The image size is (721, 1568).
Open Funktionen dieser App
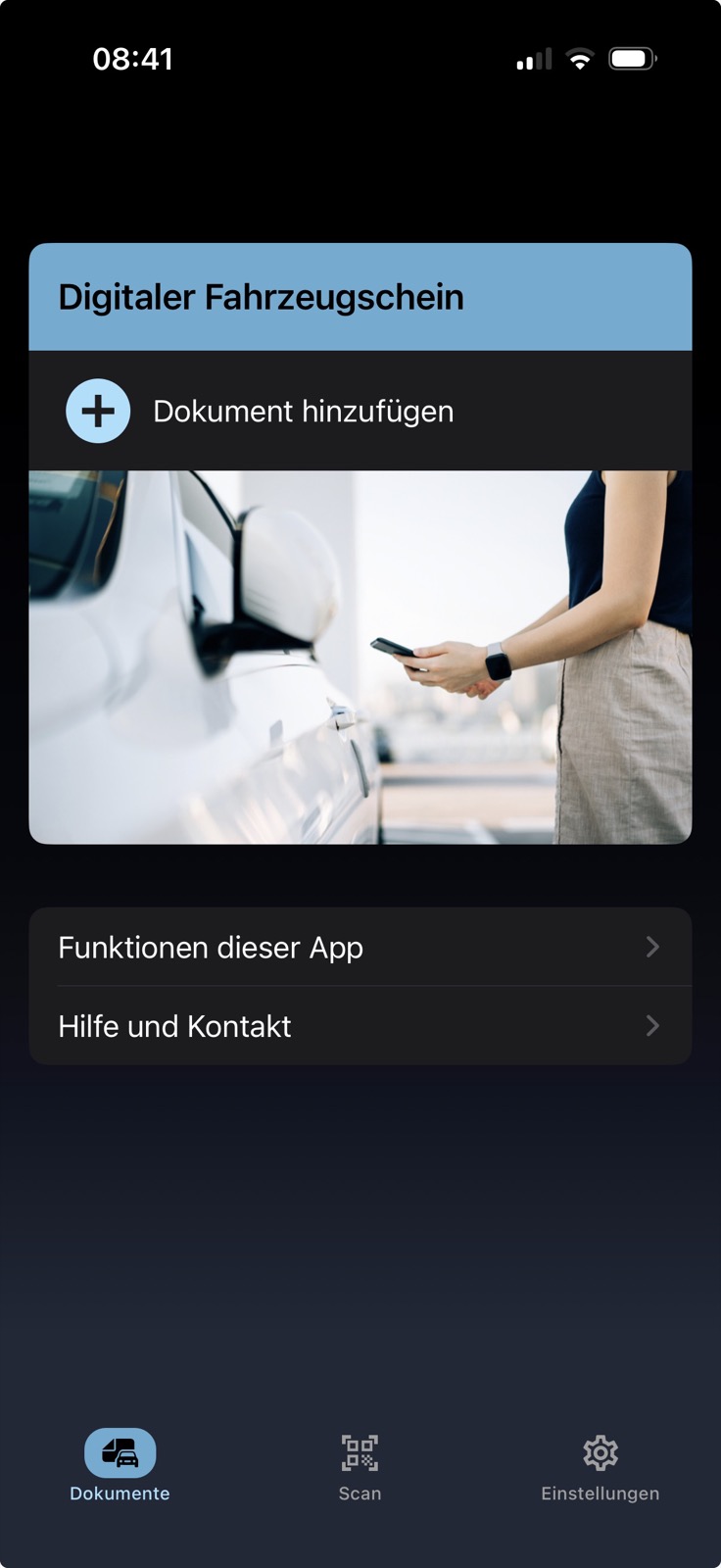click(x=360, y=948)
